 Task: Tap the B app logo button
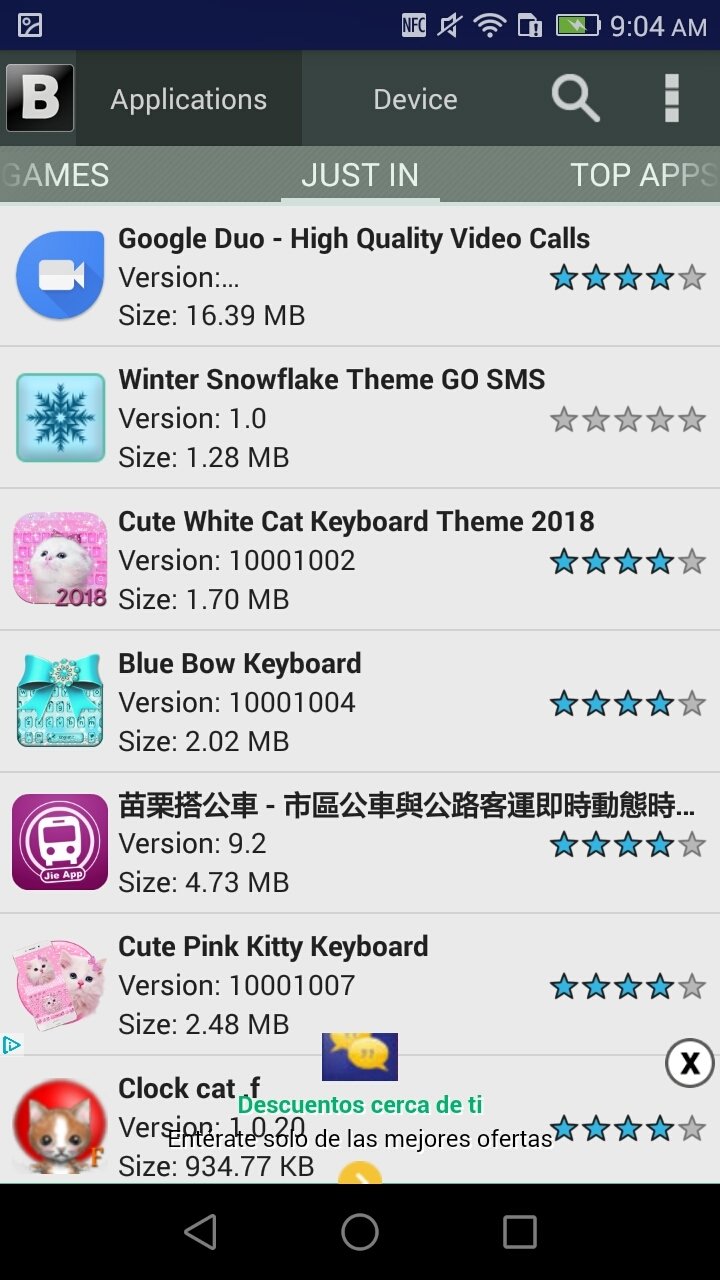pyautogui.click(x=40, y=99)
